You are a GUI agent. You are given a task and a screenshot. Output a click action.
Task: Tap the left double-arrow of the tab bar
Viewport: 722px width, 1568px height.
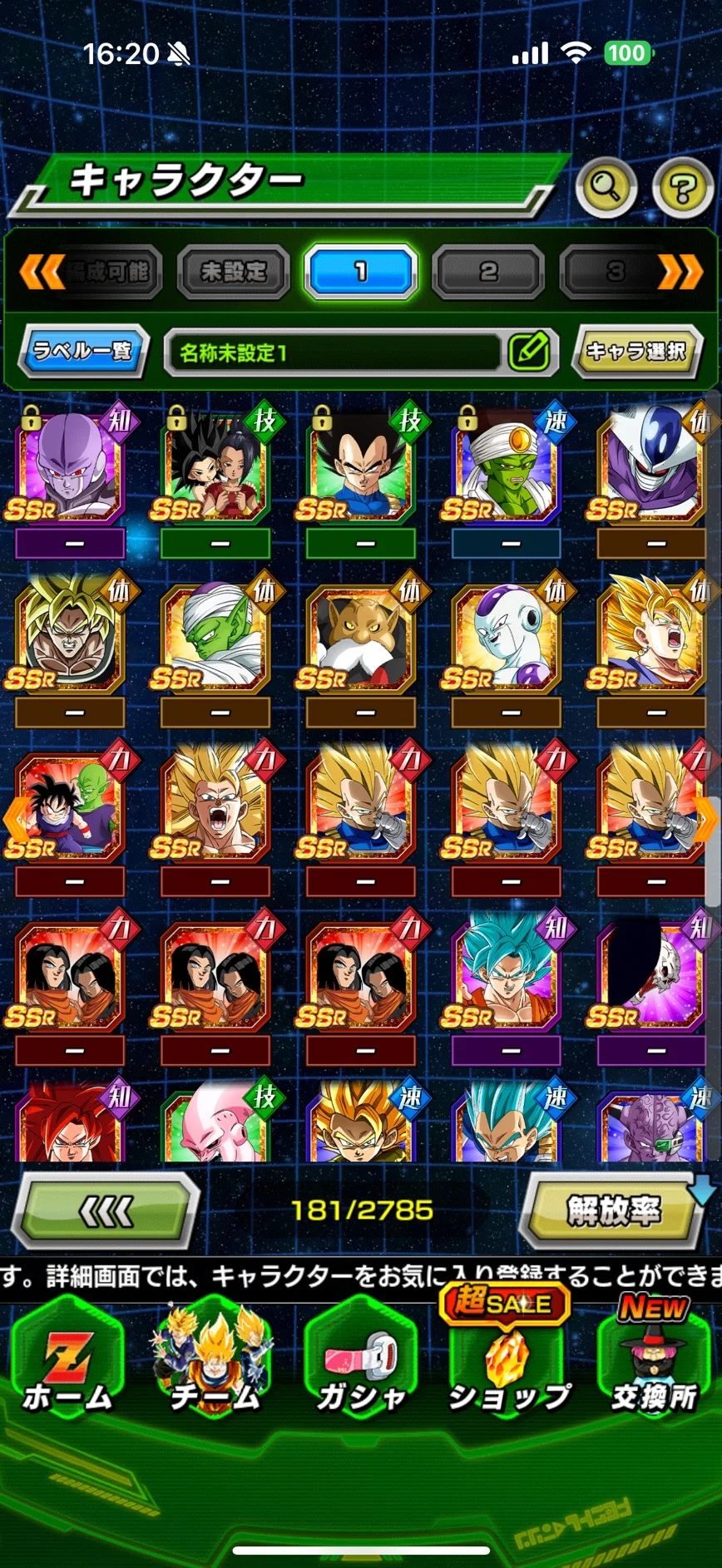coord(42,271)
